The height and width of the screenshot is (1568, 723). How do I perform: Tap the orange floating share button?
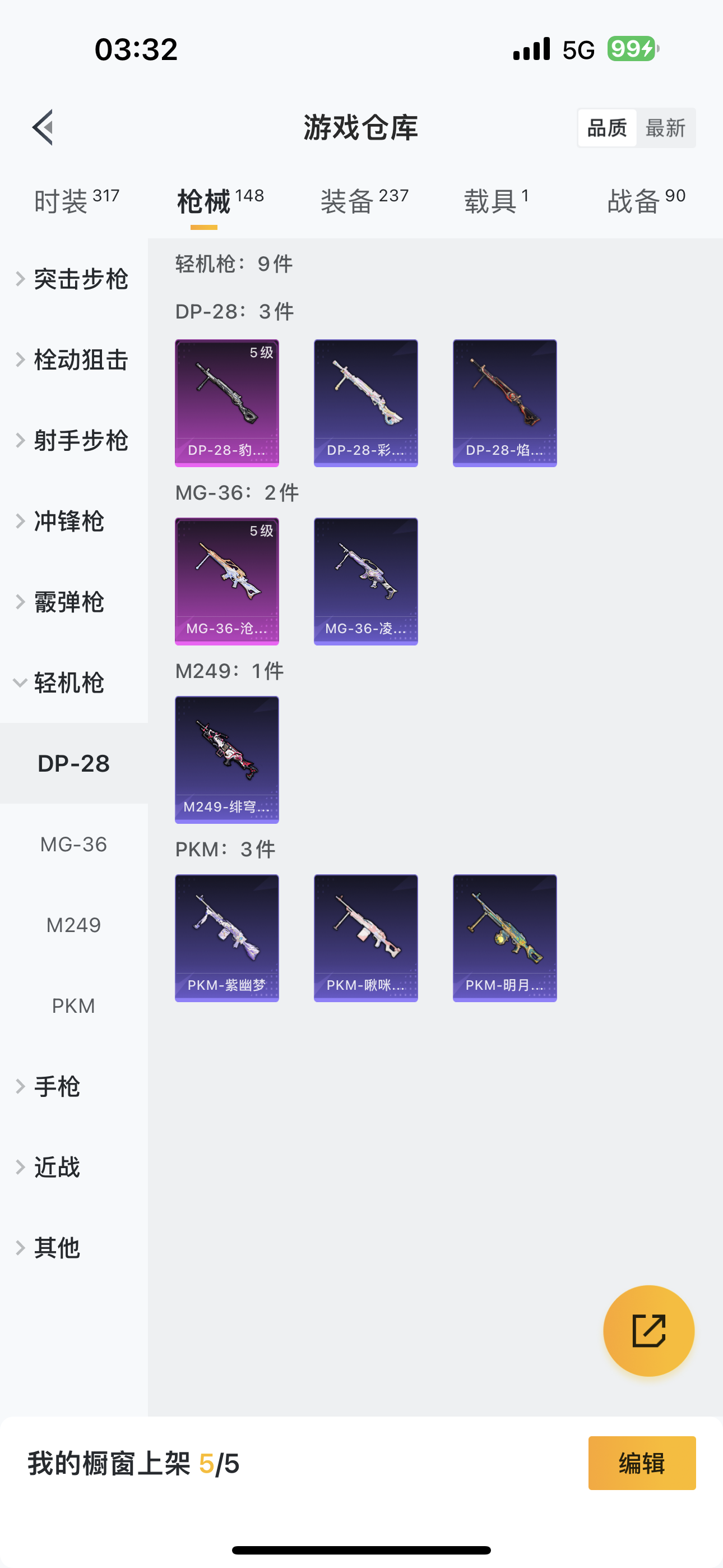[x=648, y=1330]
